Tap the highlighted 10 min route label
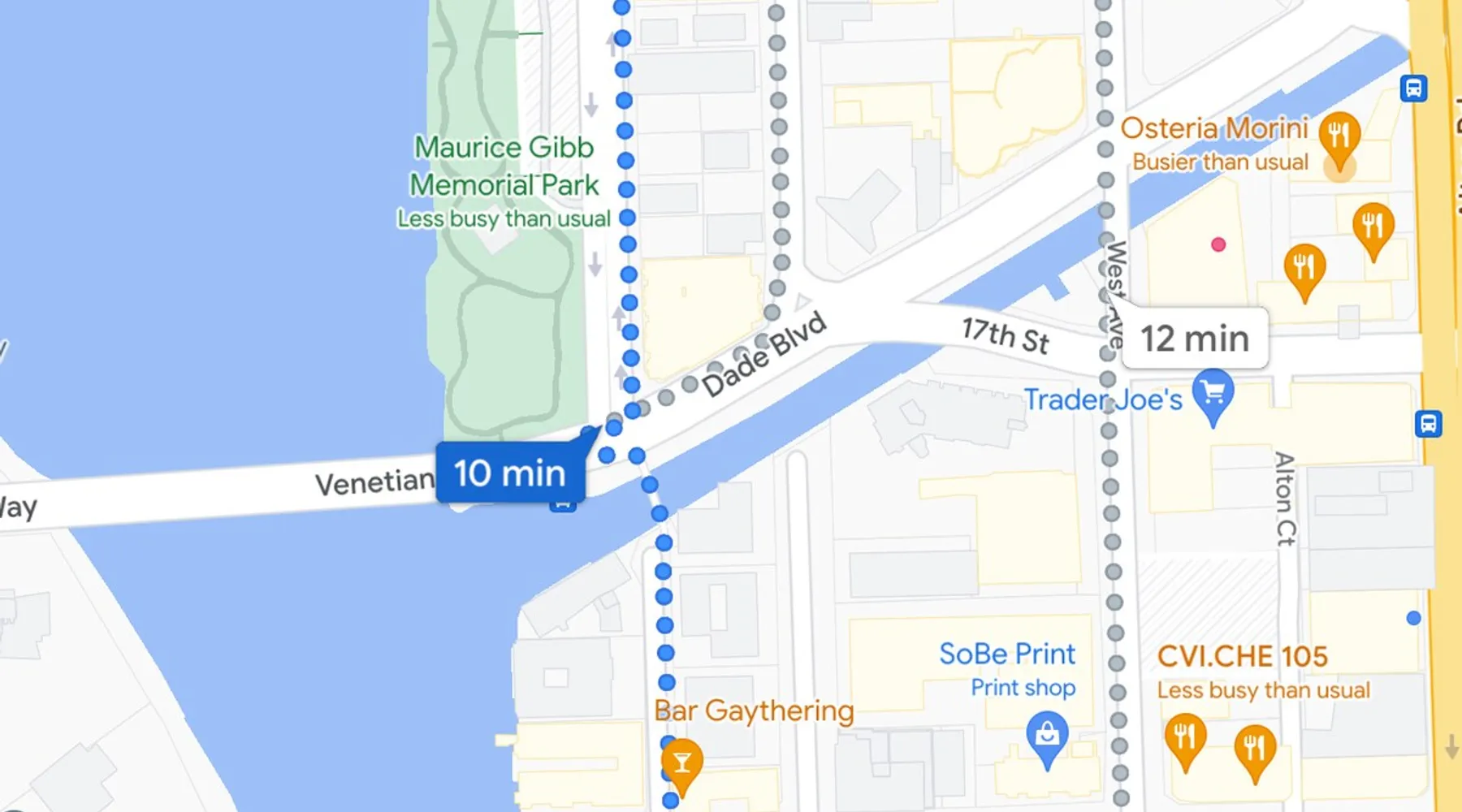Screen dimensions: 1462x812 509,473
